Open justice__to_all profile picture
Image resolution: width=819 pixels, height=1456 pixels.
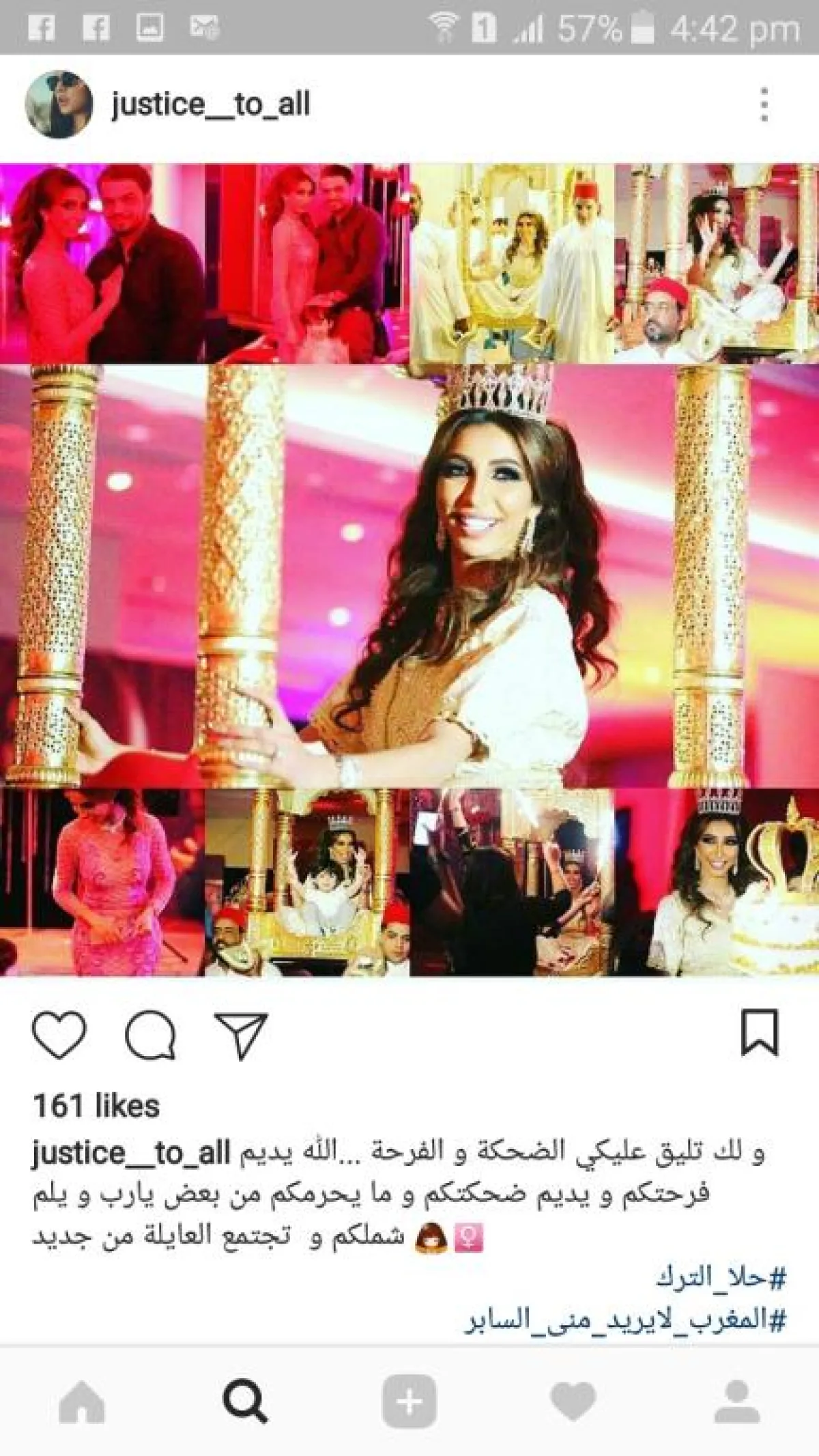58,104
